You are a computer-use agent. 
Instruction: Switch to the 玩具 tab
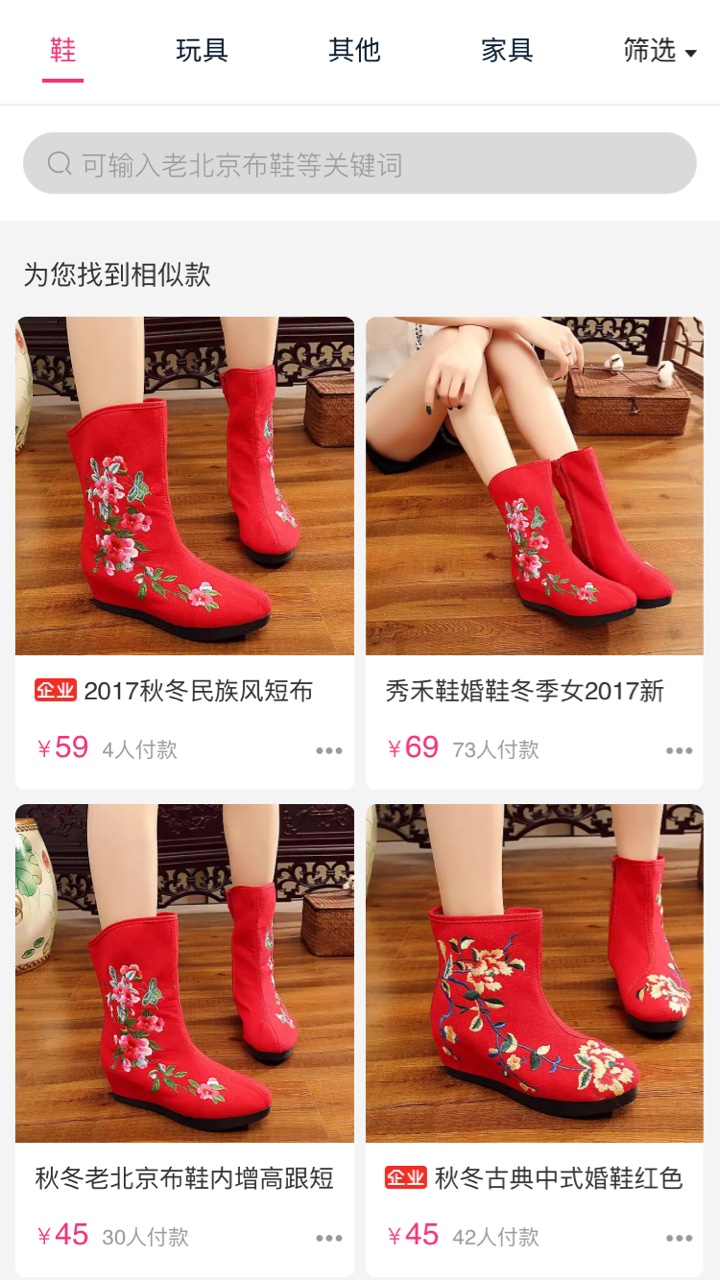[x=202, y=50]
